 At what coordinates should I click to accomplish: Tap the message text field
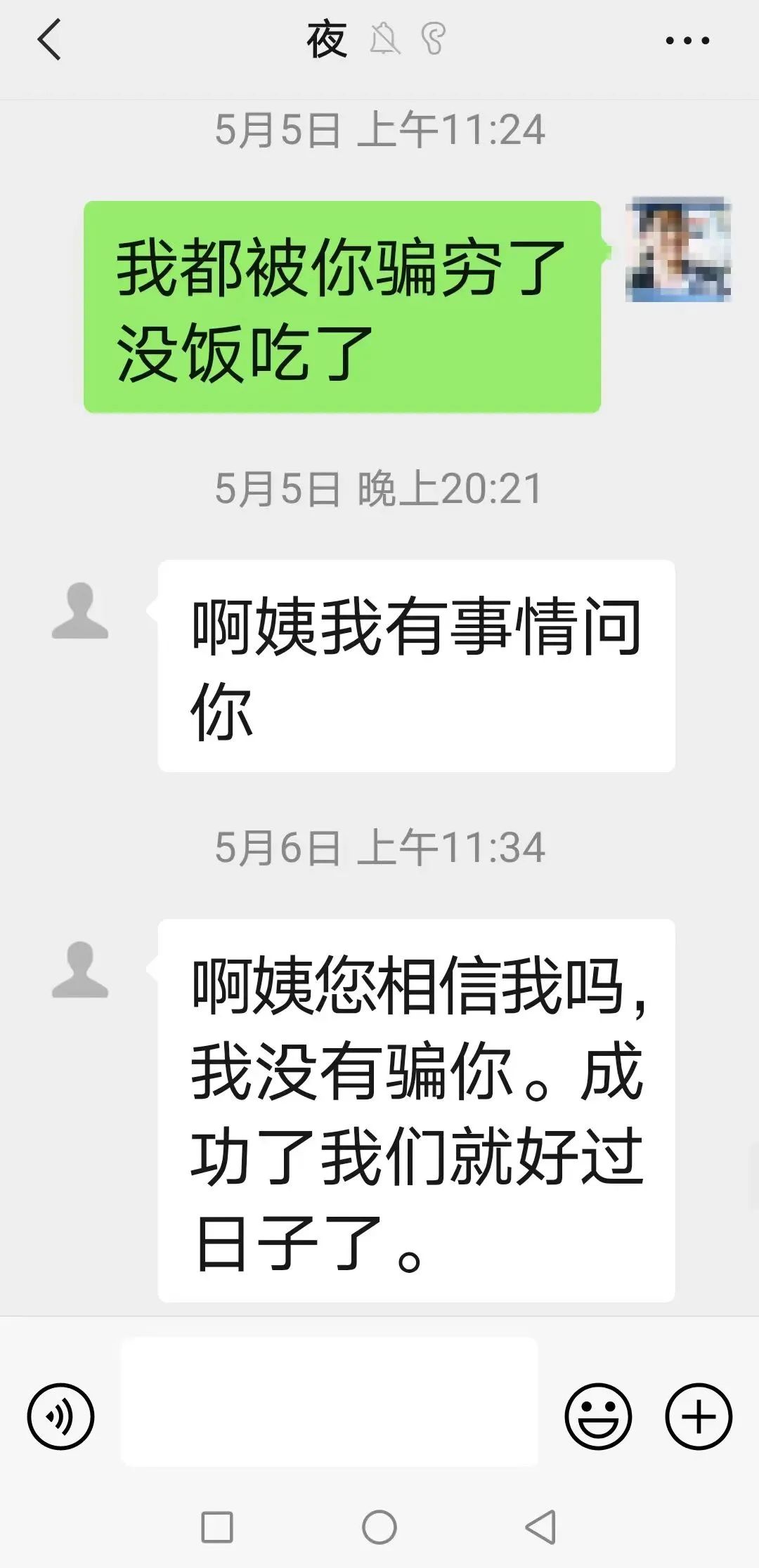330,1402
